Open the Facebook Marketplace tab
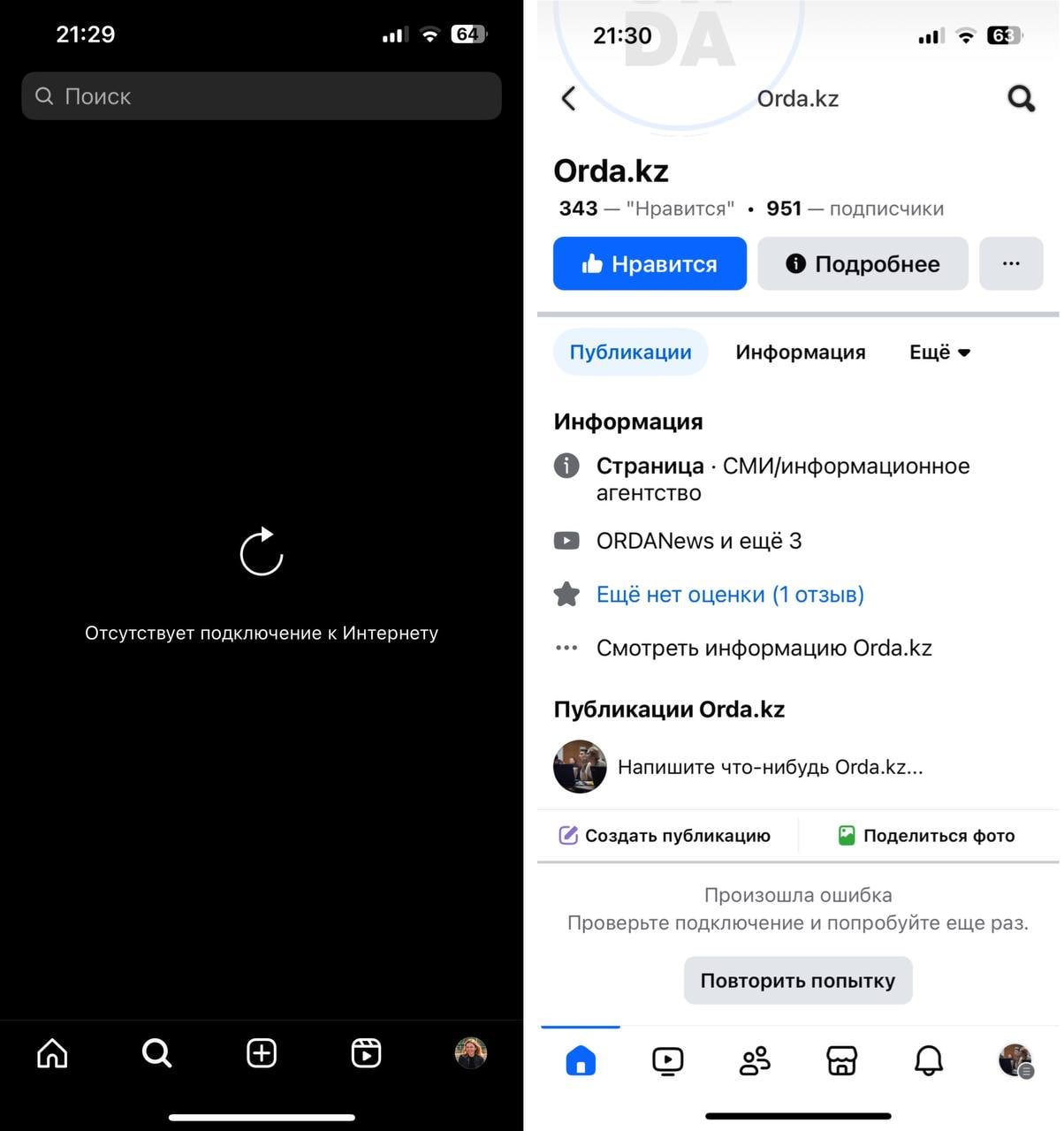The image size is (1064, 1131). (841, 1060)
